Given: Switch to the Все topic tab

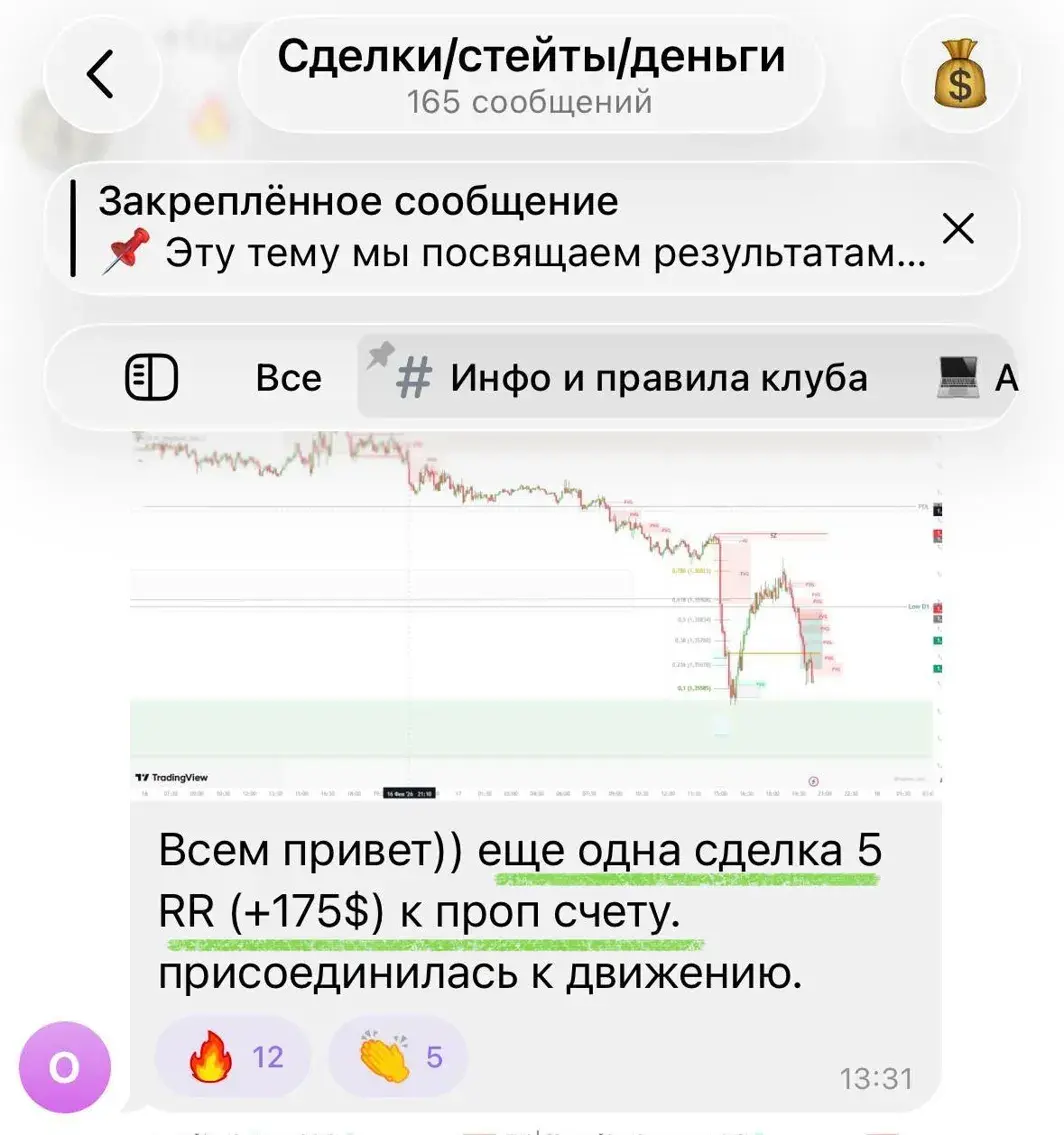Looking at the screenshot, I should click(x=290, y=378).
